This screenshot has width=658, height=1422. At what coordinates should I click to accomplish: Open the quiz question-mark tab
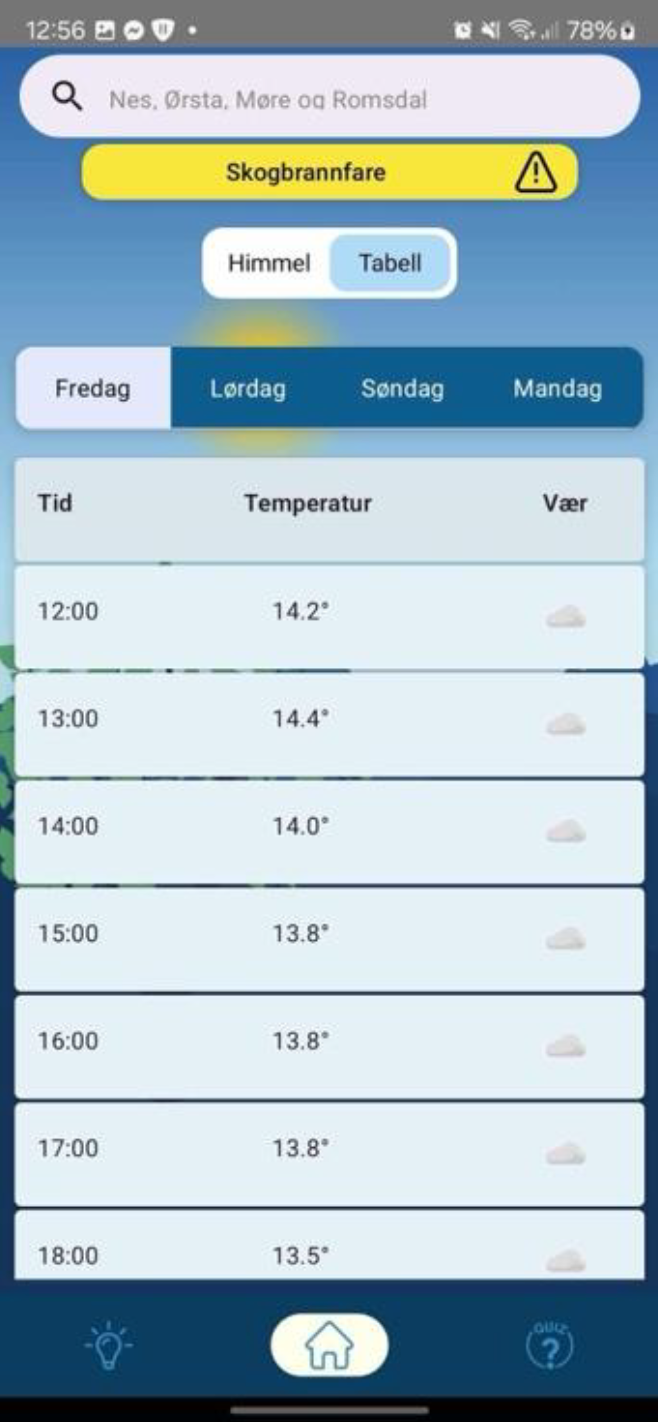coord(549,1346)
